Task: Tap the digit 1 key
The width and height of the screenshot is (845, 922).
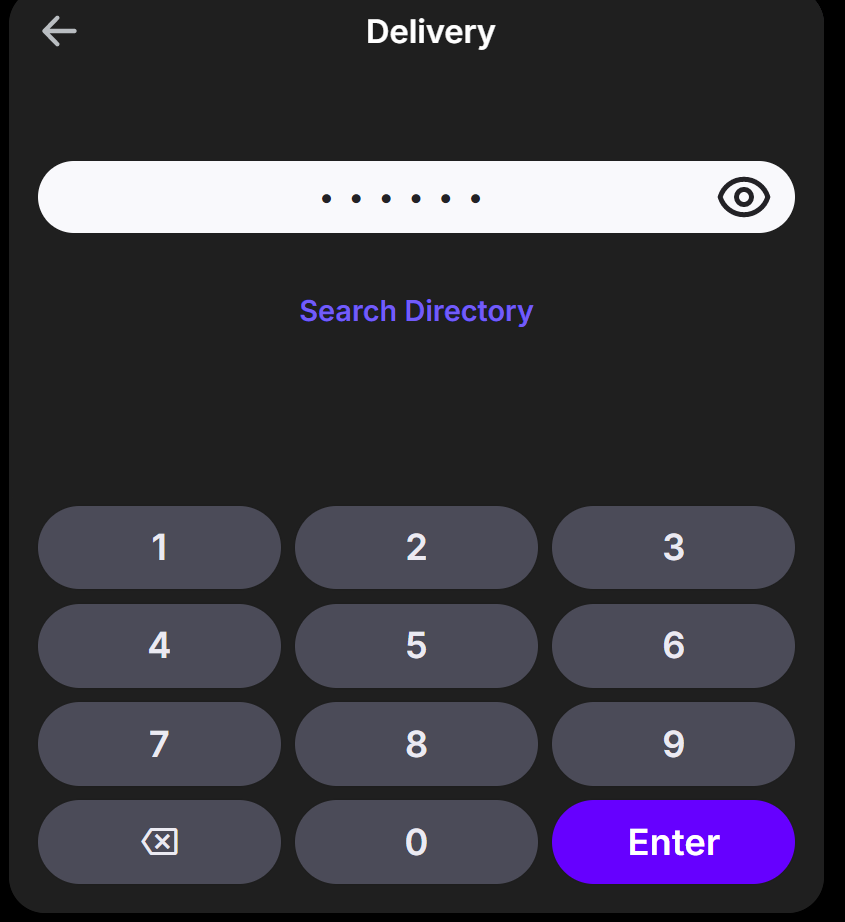Action: coord(159,547)
